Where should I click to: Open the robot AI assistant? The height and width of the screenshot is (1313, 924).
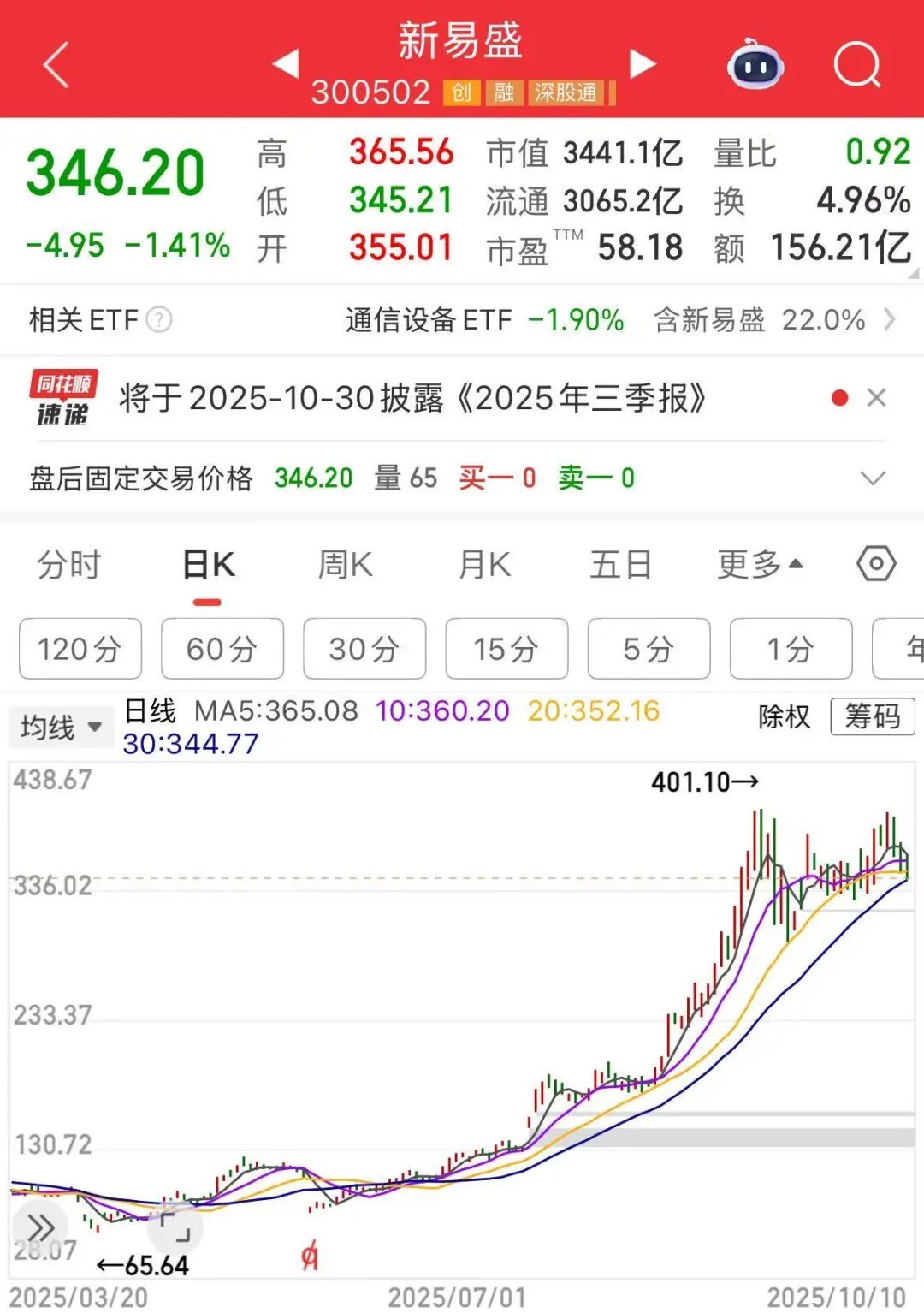(755, 65)
